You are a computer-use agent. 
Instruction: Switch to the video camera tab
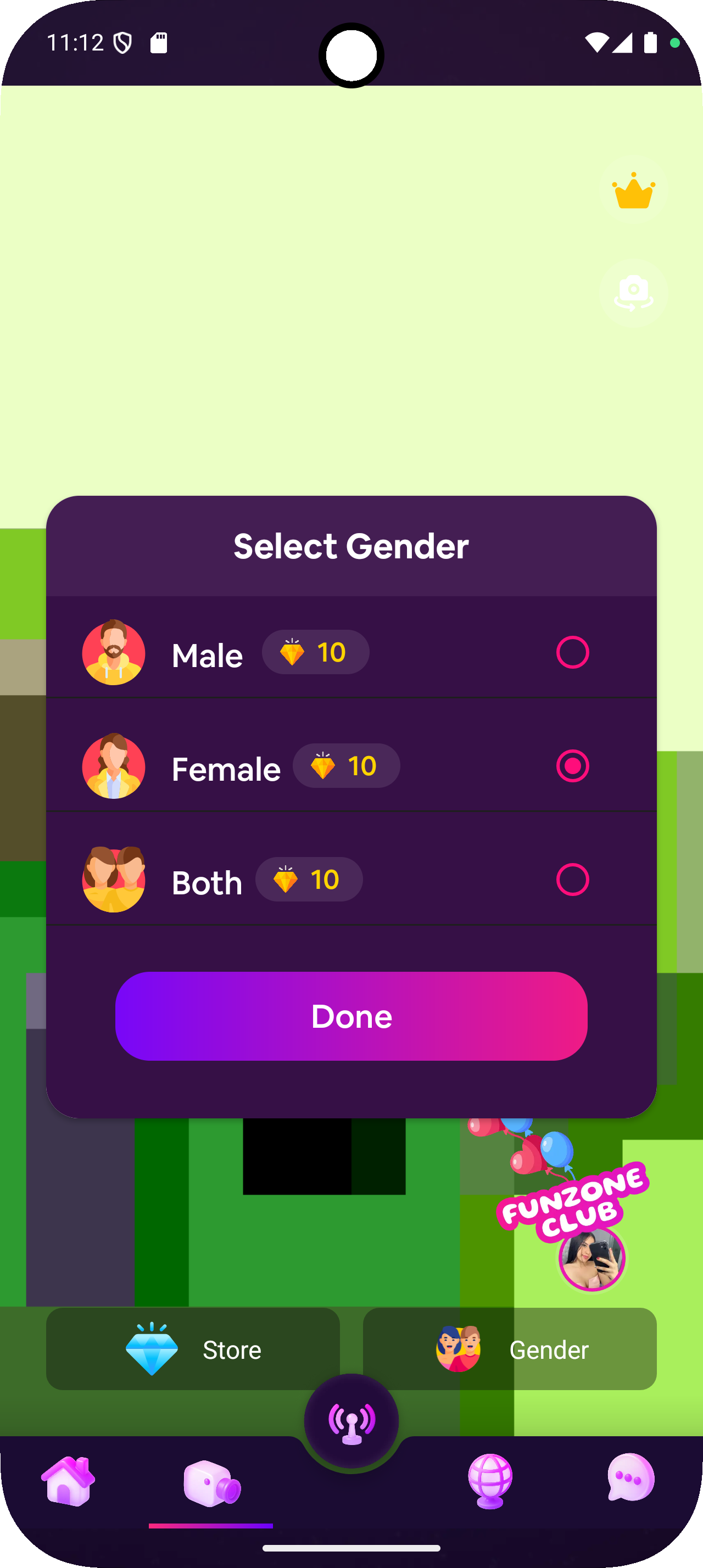click(x=211, y=1483)
